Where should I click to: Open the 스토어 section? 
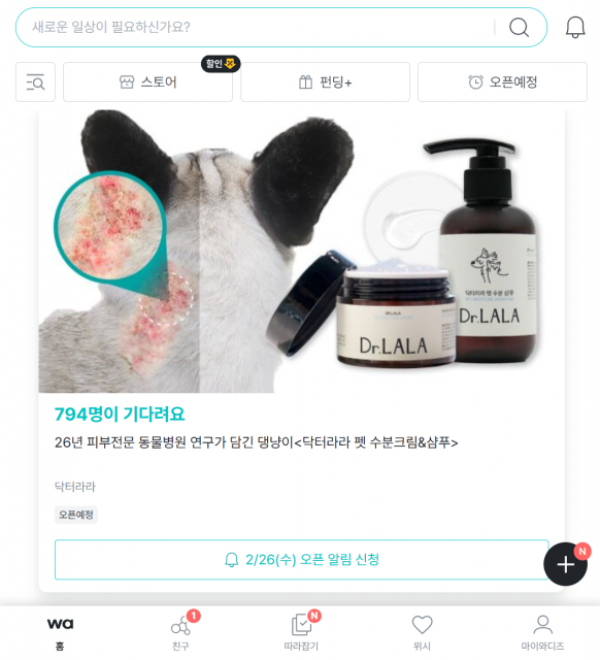pyautogui.click(x=148, y=82)
